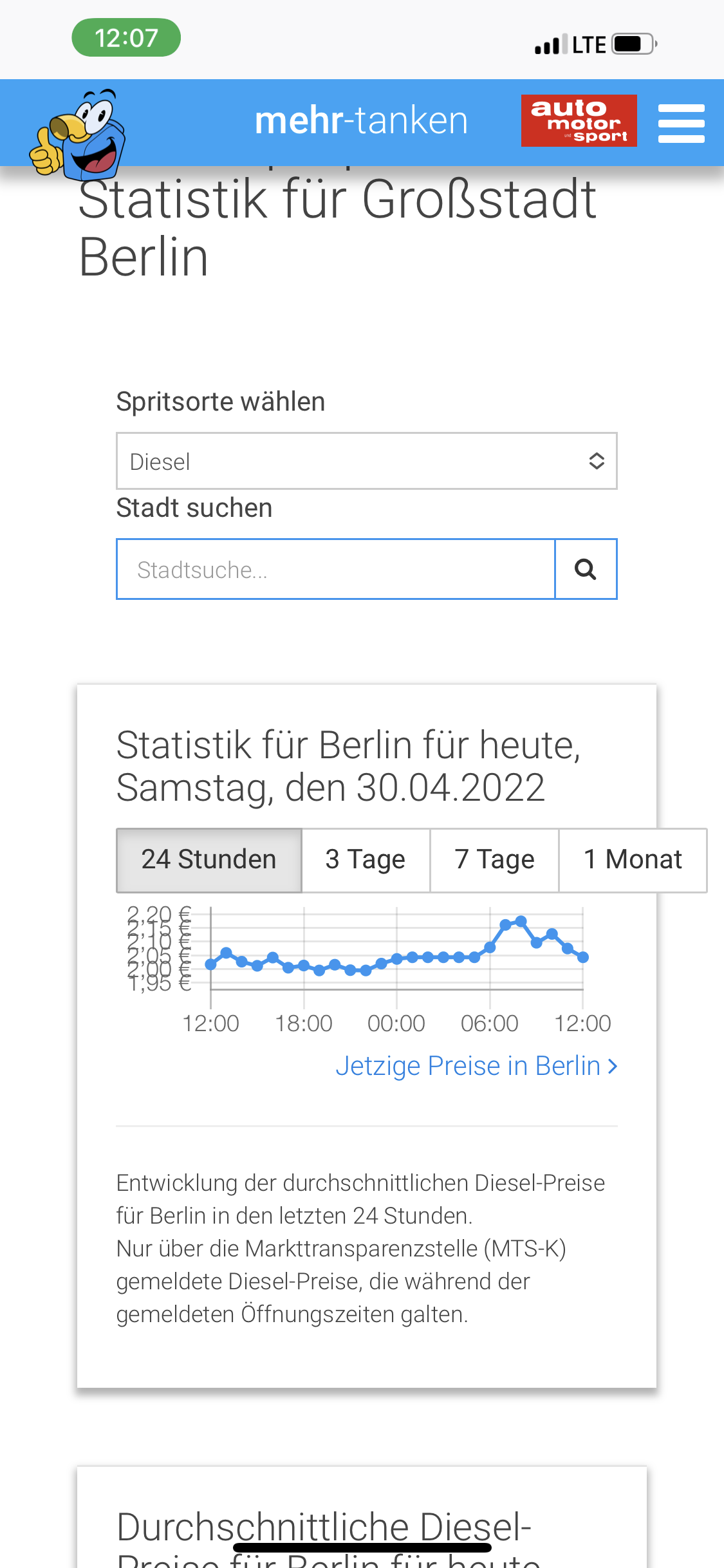
Task: Show the 1 Monat statistics
Action: click(x=633, y=860)
